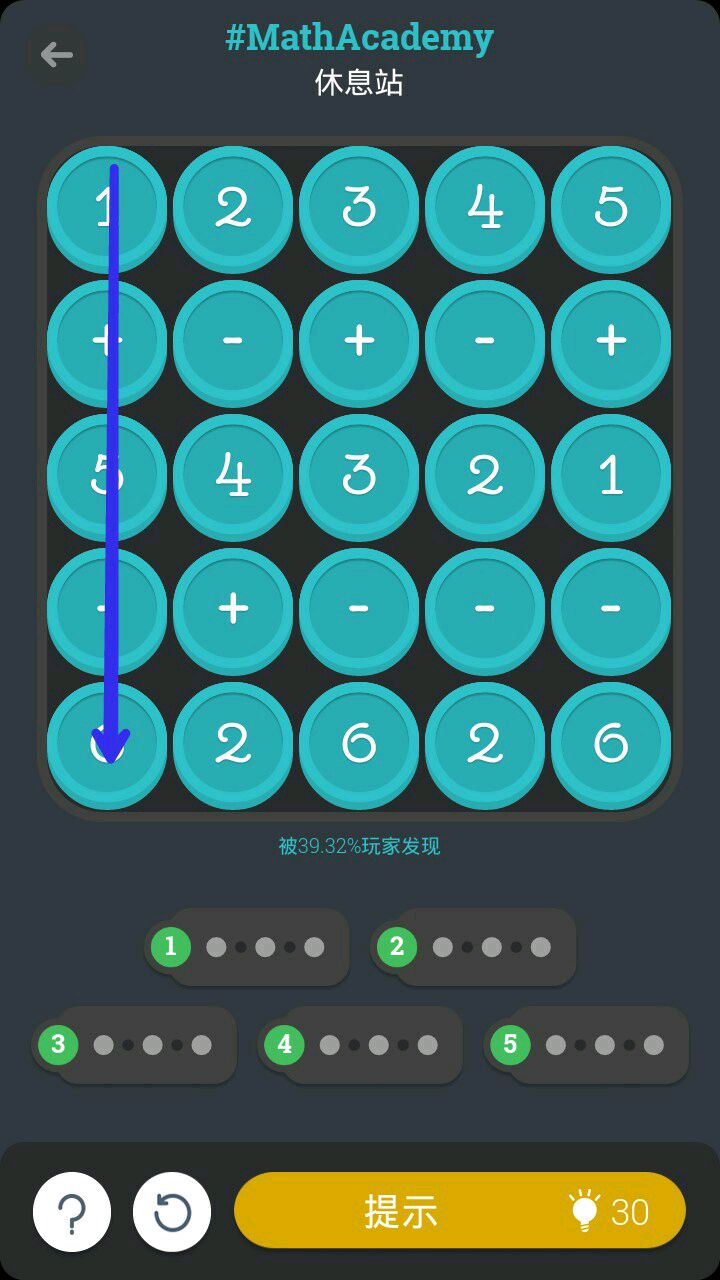The image size is (720, 1280).
Task: Tap the 提示 hint button
Action: tap(460, 1211)
